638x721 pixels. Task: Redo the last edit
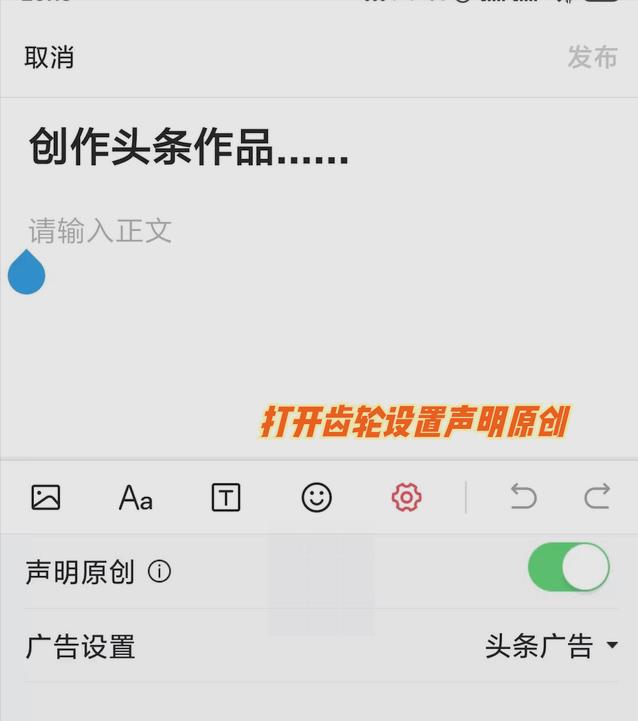597,496
